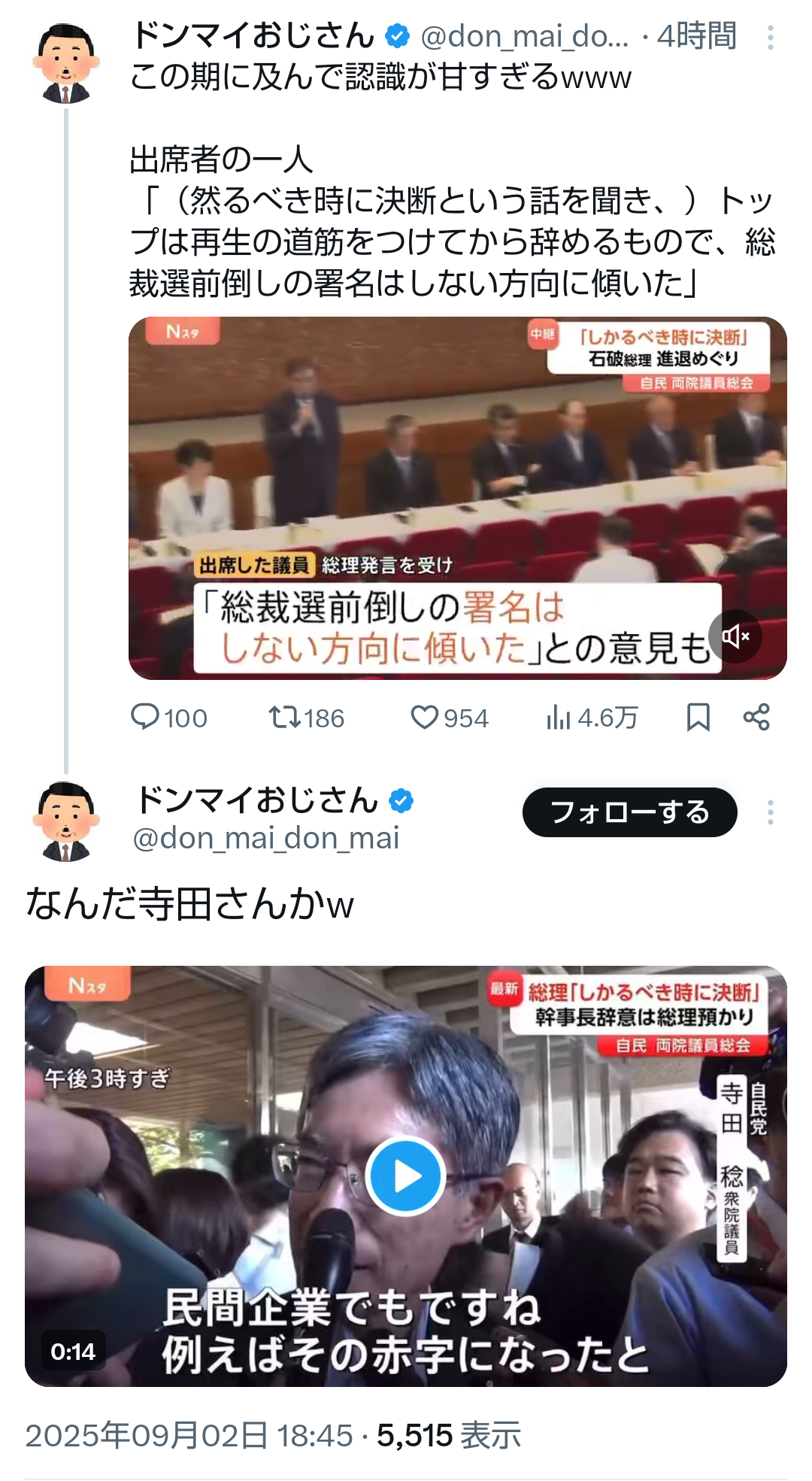Screen dimensions: 812x1481
Task: Play the 0:14 video of 寺田 稔
Action: (x=406, y=1176)
